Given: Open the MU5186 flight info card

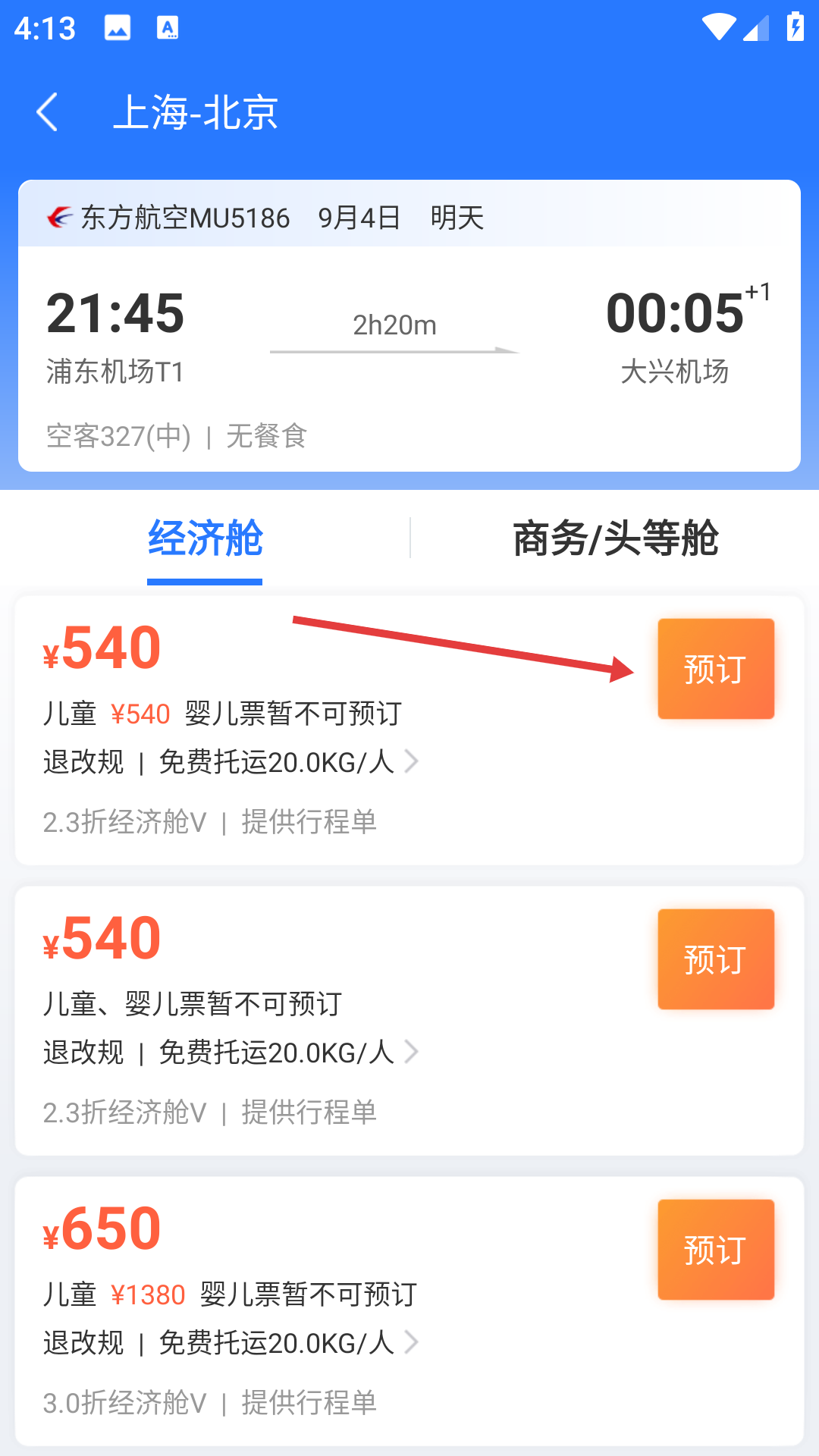Looking at the screenshot, I should click(409, 326).
